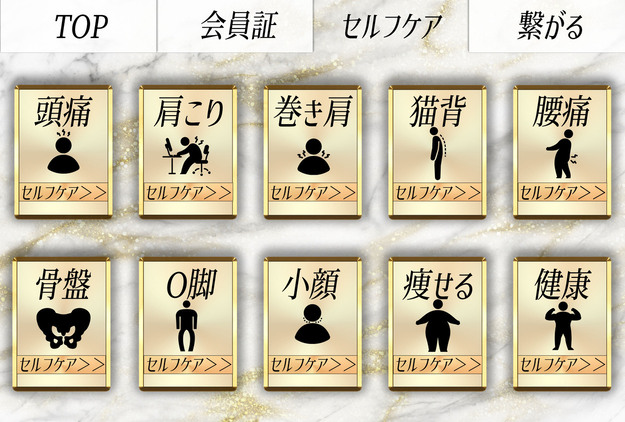Open the 会員証 tab
The width and height of the screenshot is (625, 422).
(x=234, y=26)
